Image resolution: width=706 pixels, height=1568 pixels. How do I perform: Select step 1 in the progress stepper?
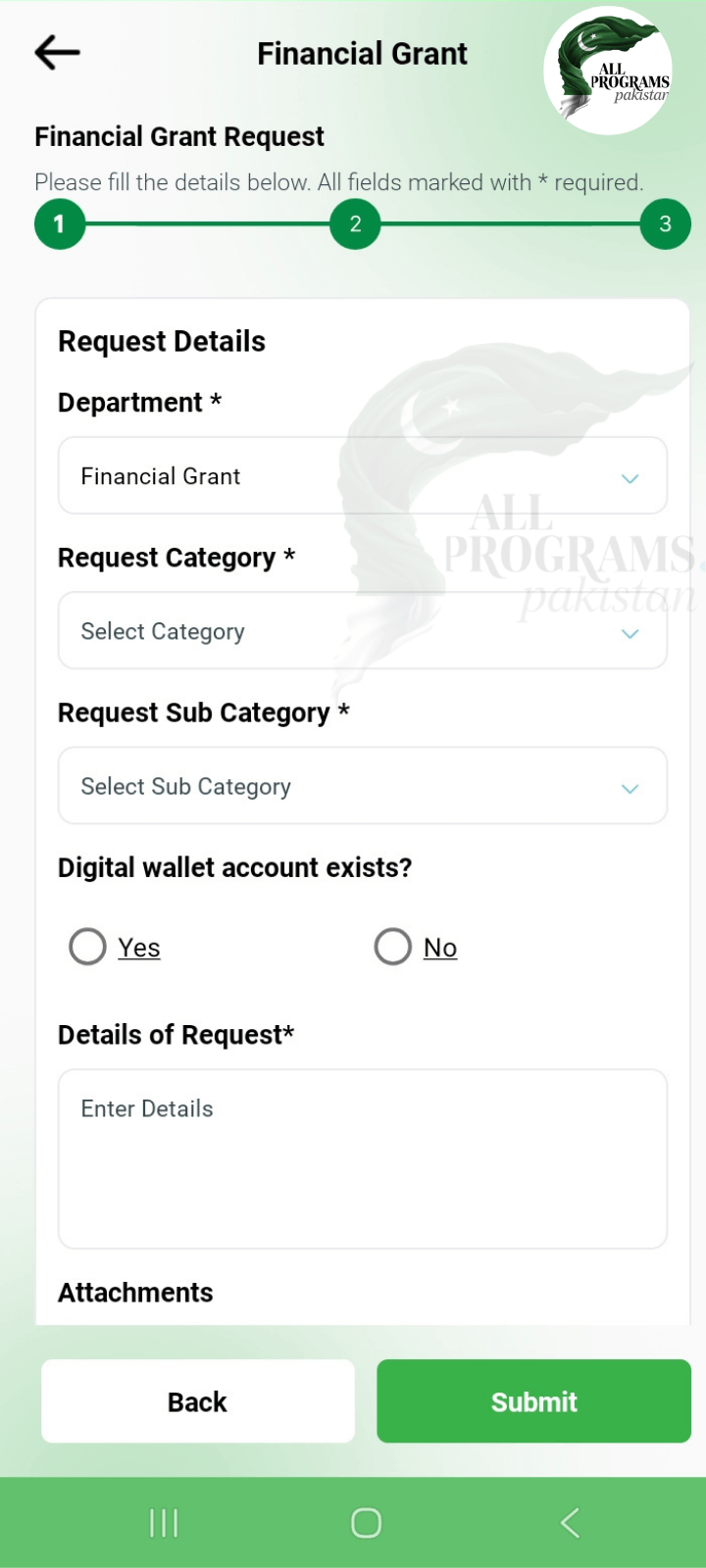pos(59,223)
